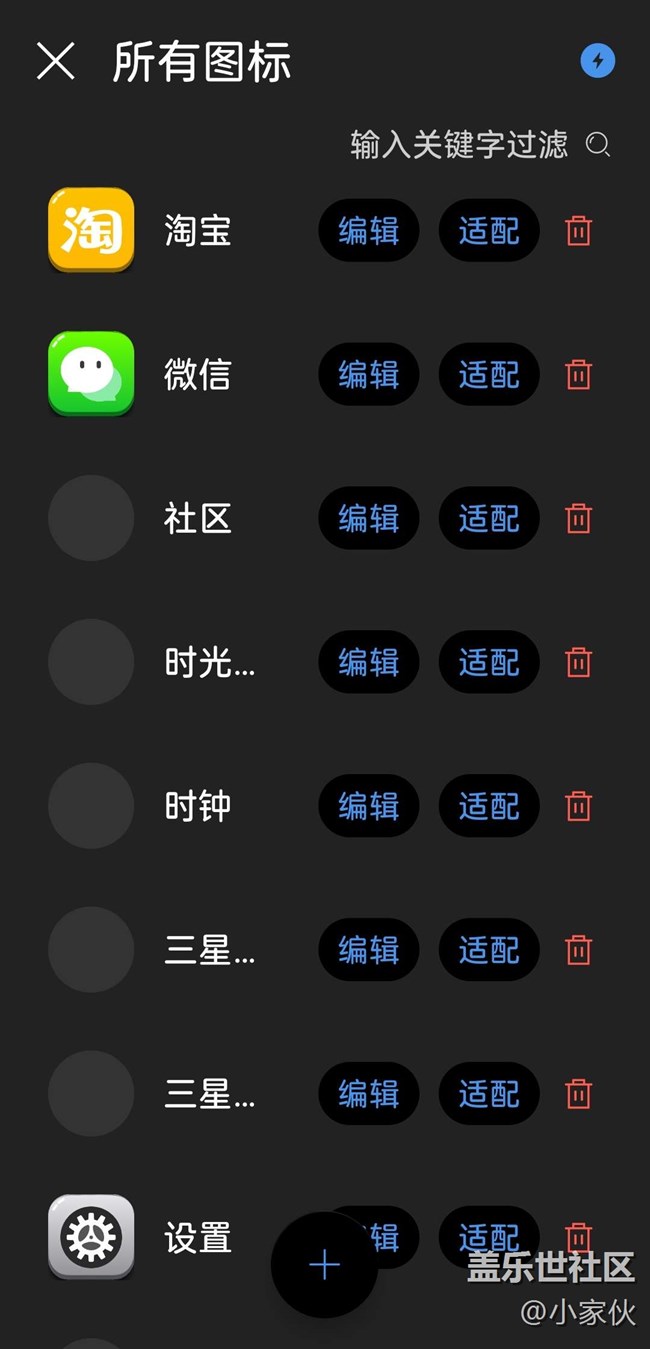The width and height of the screenshot is (650, 1349).
Task: Tap 编辑 for the 淘宝 icon
Action: pyautogui.click(x=368, y=231)
